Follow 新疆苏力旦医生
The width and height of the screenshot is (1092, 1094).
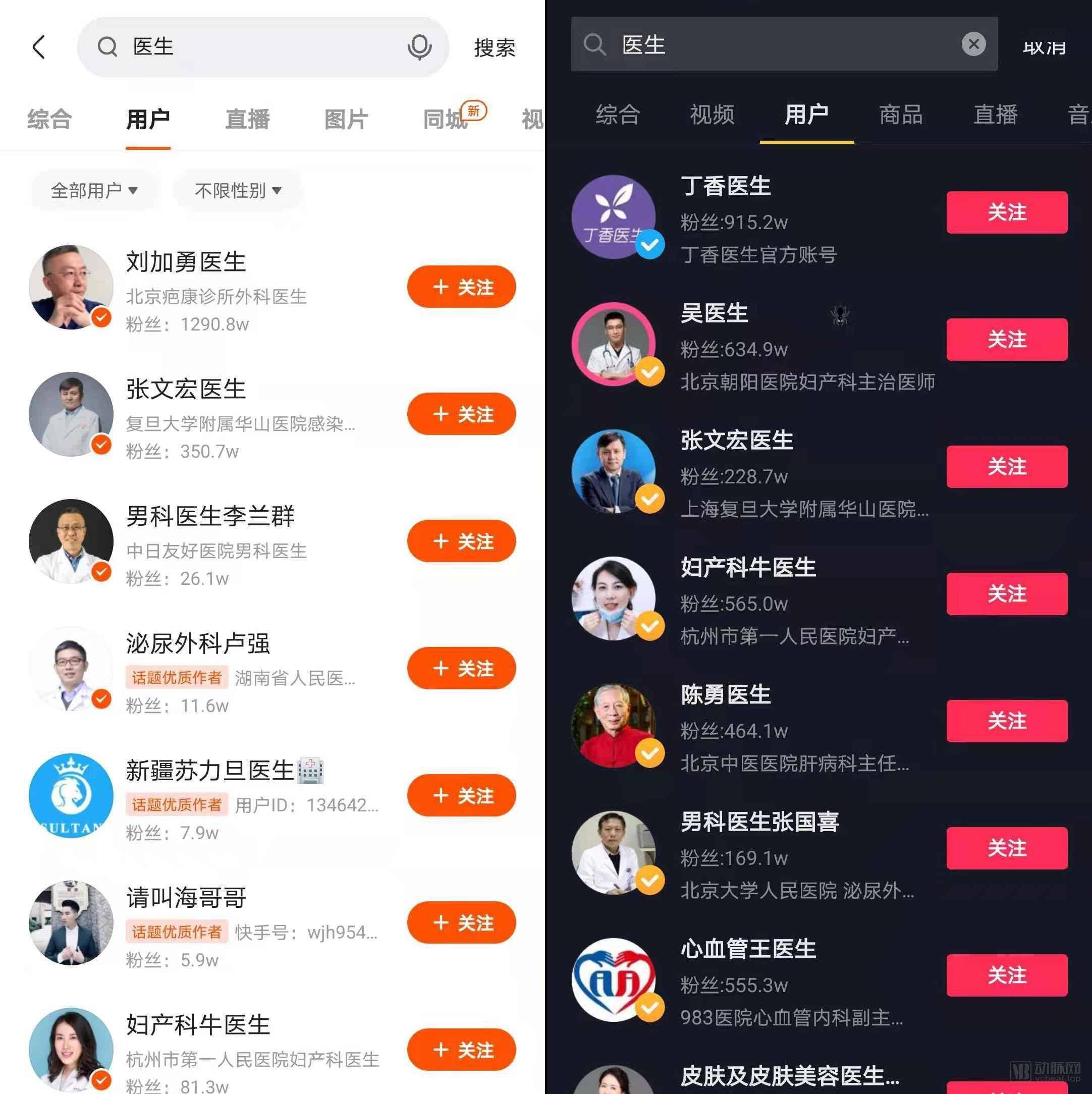(x=461, y=796)
